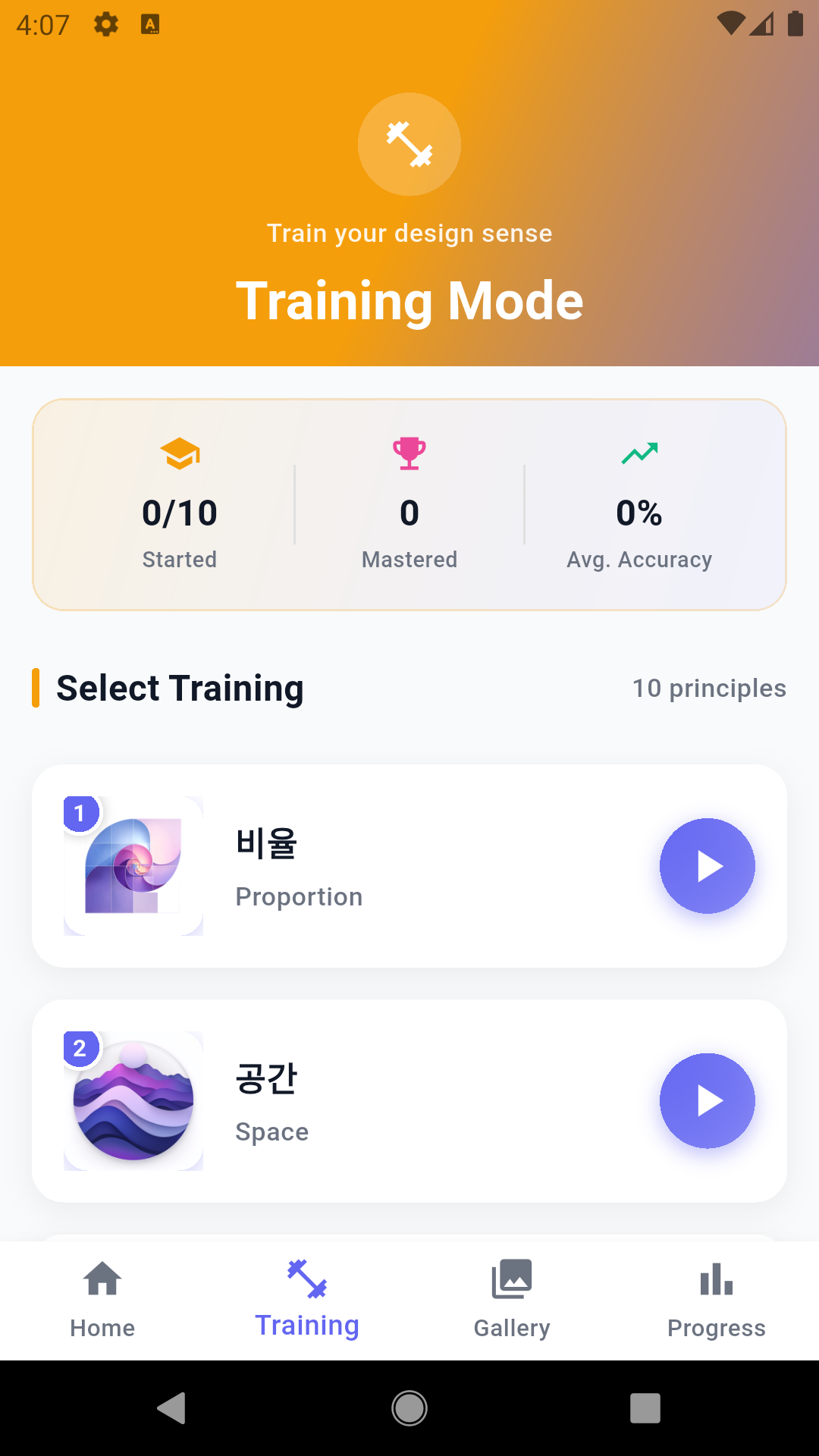Tap the spiral thumbnail on the Proportion card

pos(133,865)
